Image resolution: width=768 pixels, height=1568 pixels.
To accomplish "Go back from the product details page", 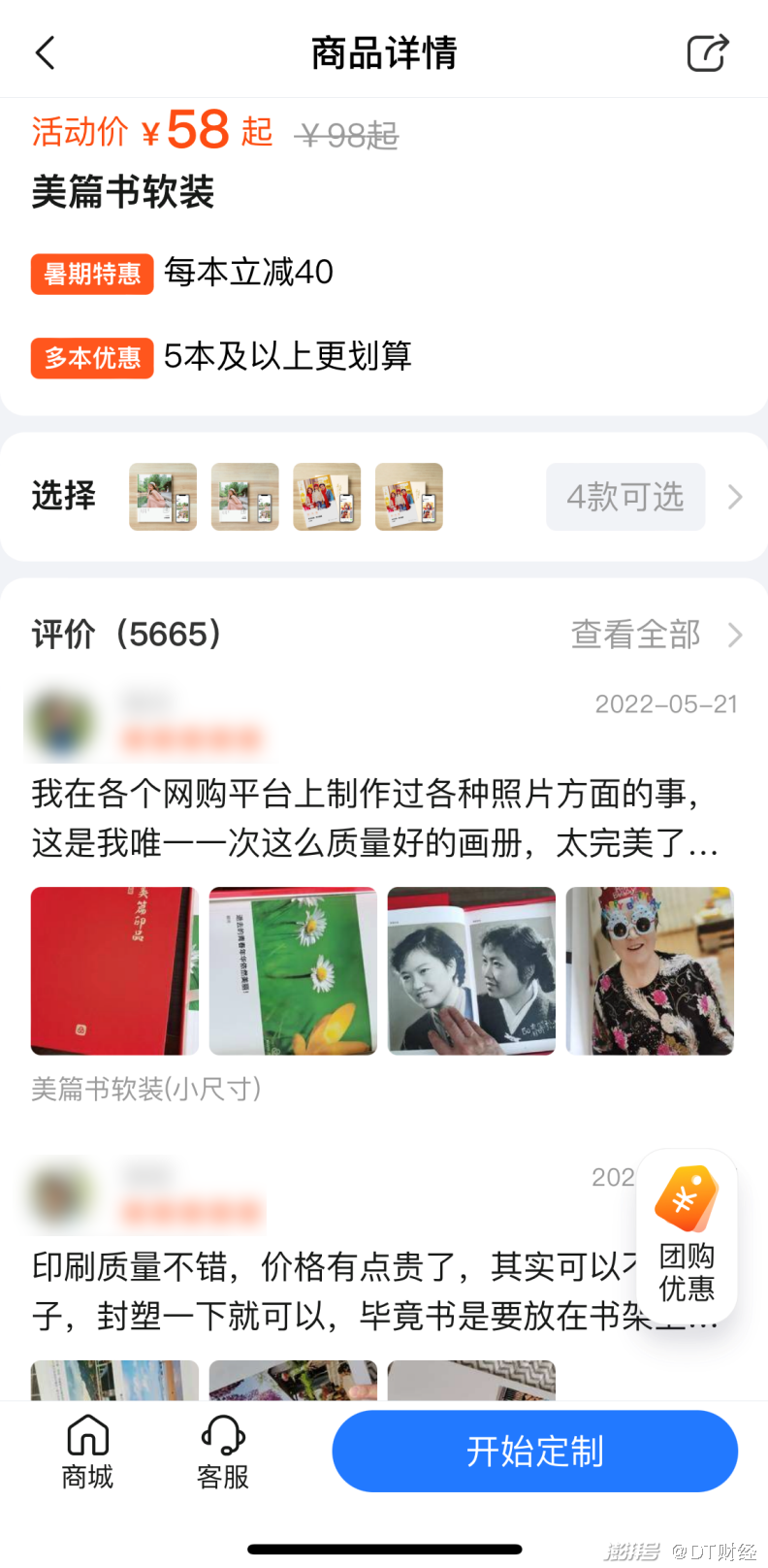I will pos(46,53).
